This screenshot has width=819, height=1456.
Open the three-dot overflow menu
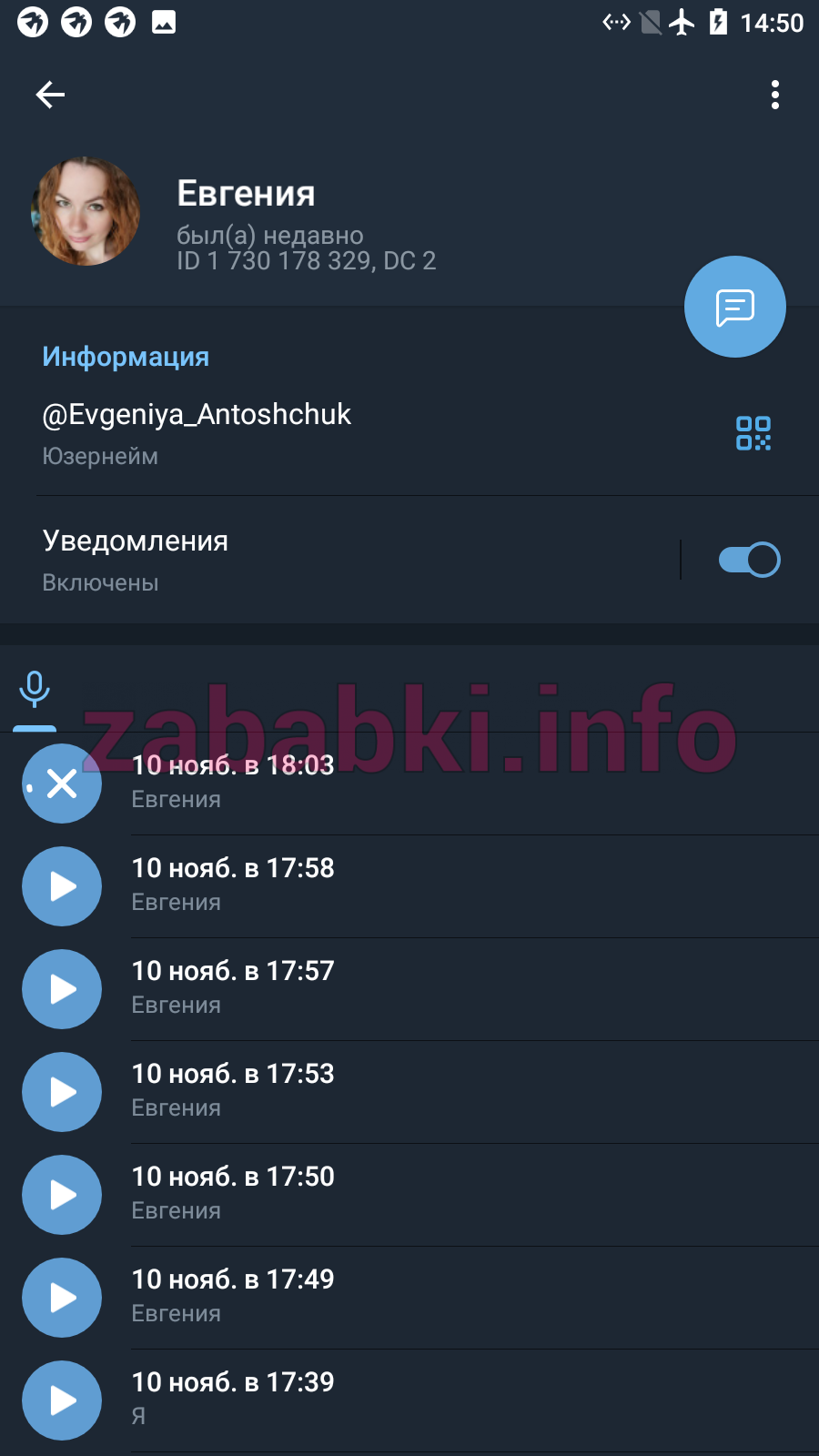[775, 95]
